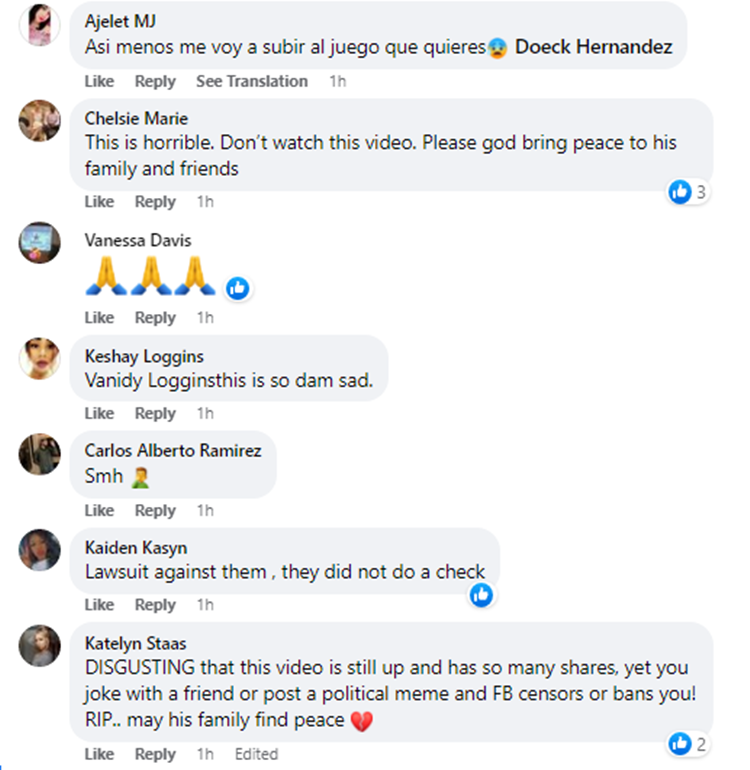This screenshot has height=770, width=750.
Task: Reply to Ajelet MJ's comment
Action: pyautogui.click(x=155, y=81)
